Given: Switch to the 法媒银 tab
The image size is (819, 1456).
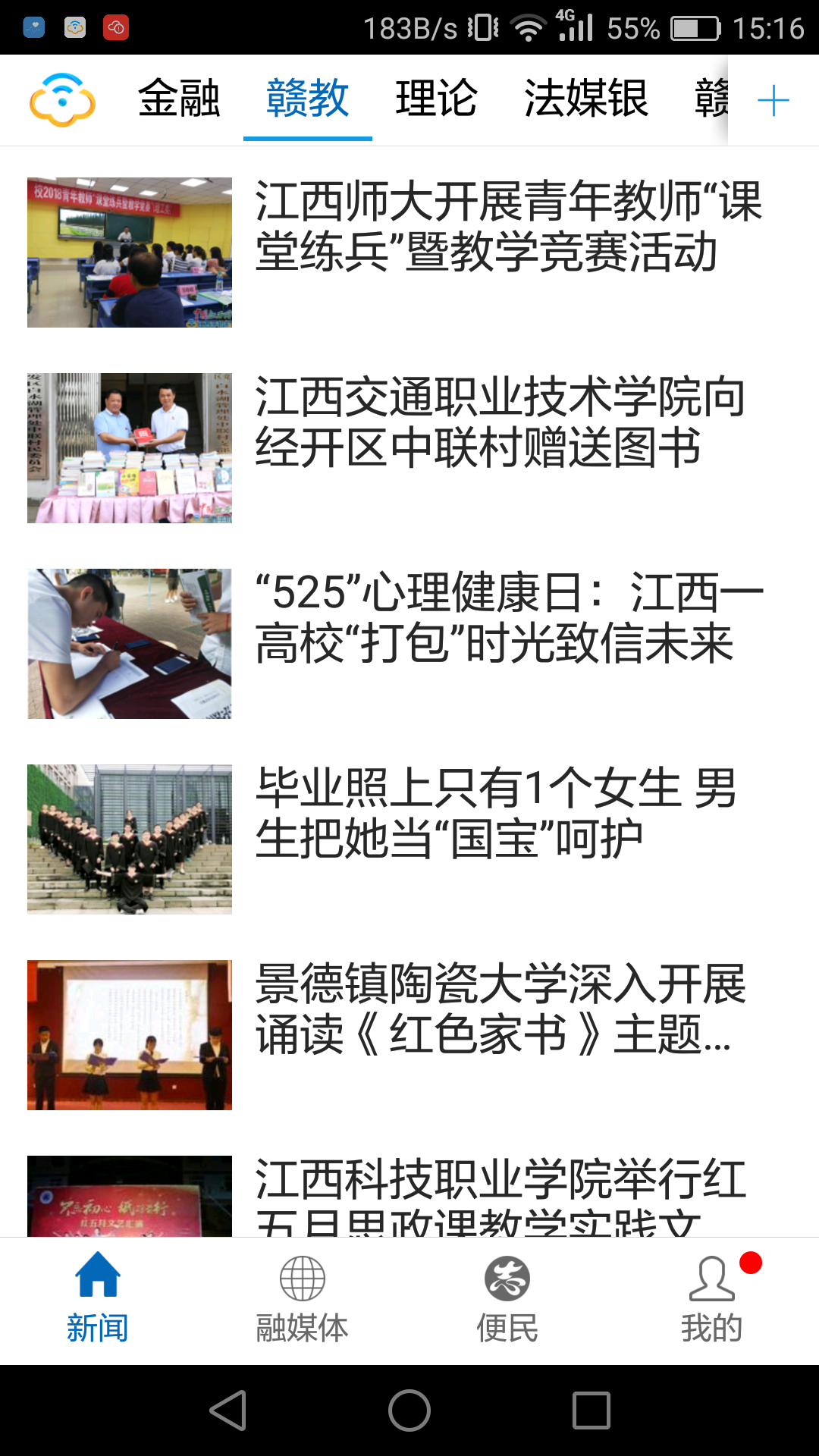Looking at the screenshot, I should [586, 99].
